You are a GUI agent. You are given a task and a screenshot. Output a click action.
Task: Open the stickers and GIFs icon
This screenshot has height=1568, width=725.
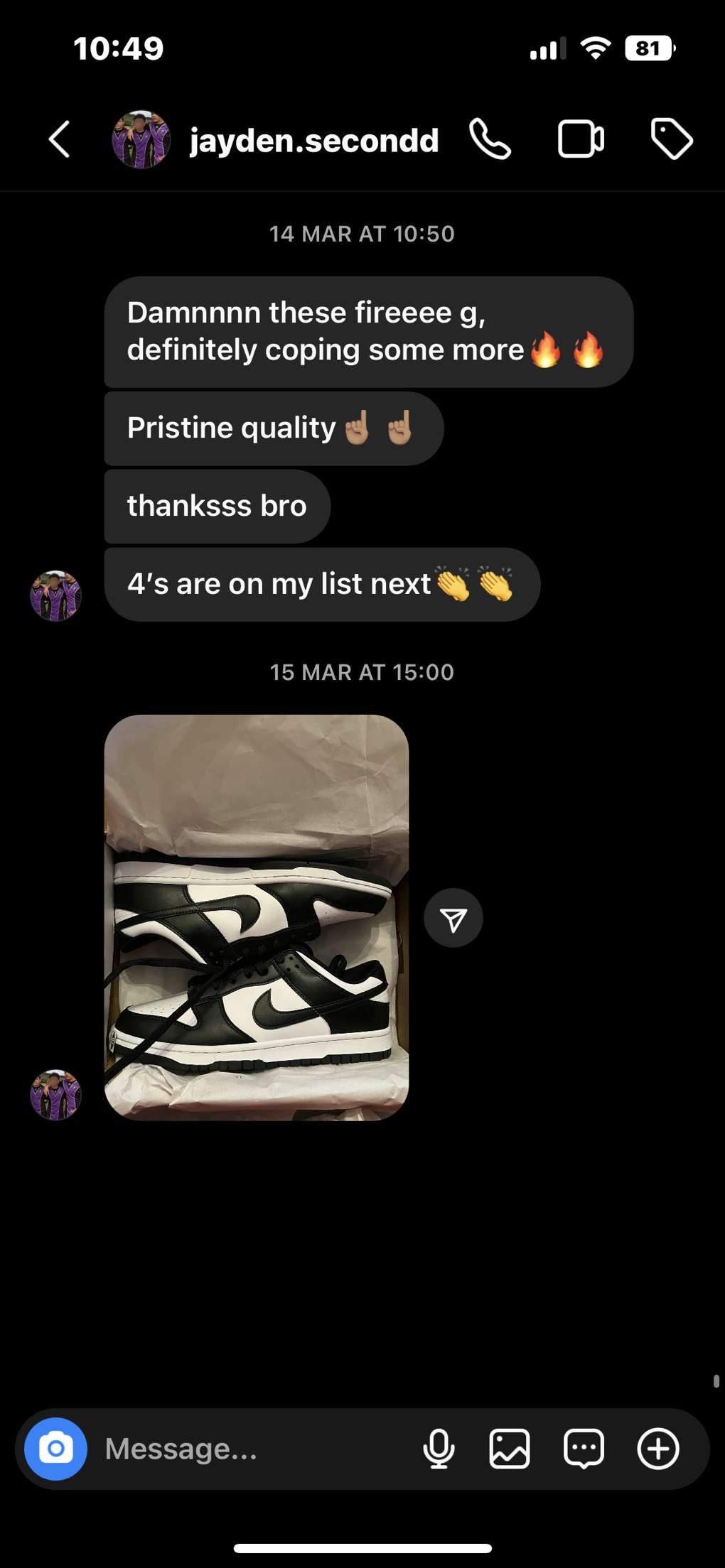point(584,1449)
